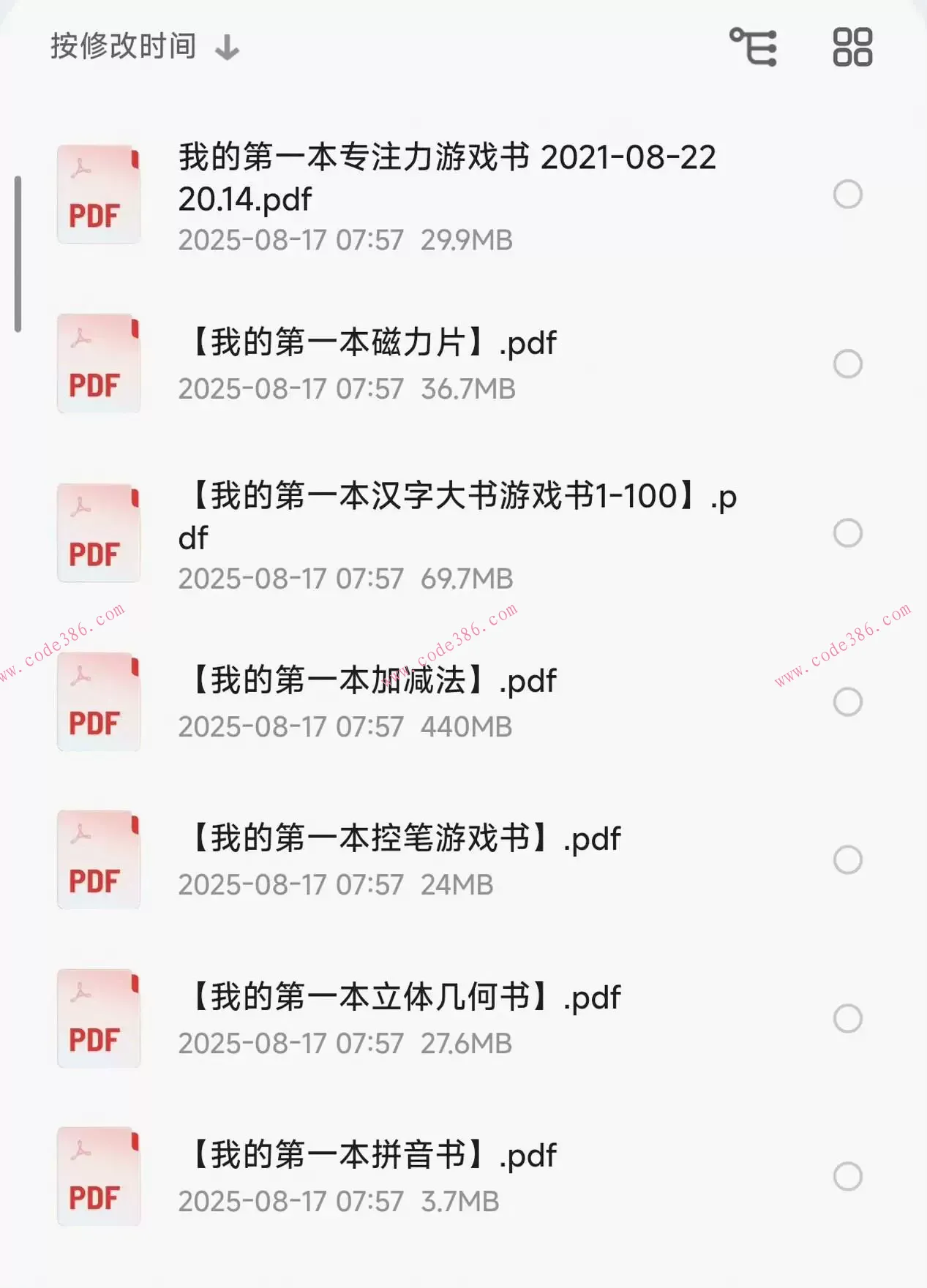Switch to grid view using the layout icon
The width and height of the screenshot is (927, 1288).
(853, 48)
